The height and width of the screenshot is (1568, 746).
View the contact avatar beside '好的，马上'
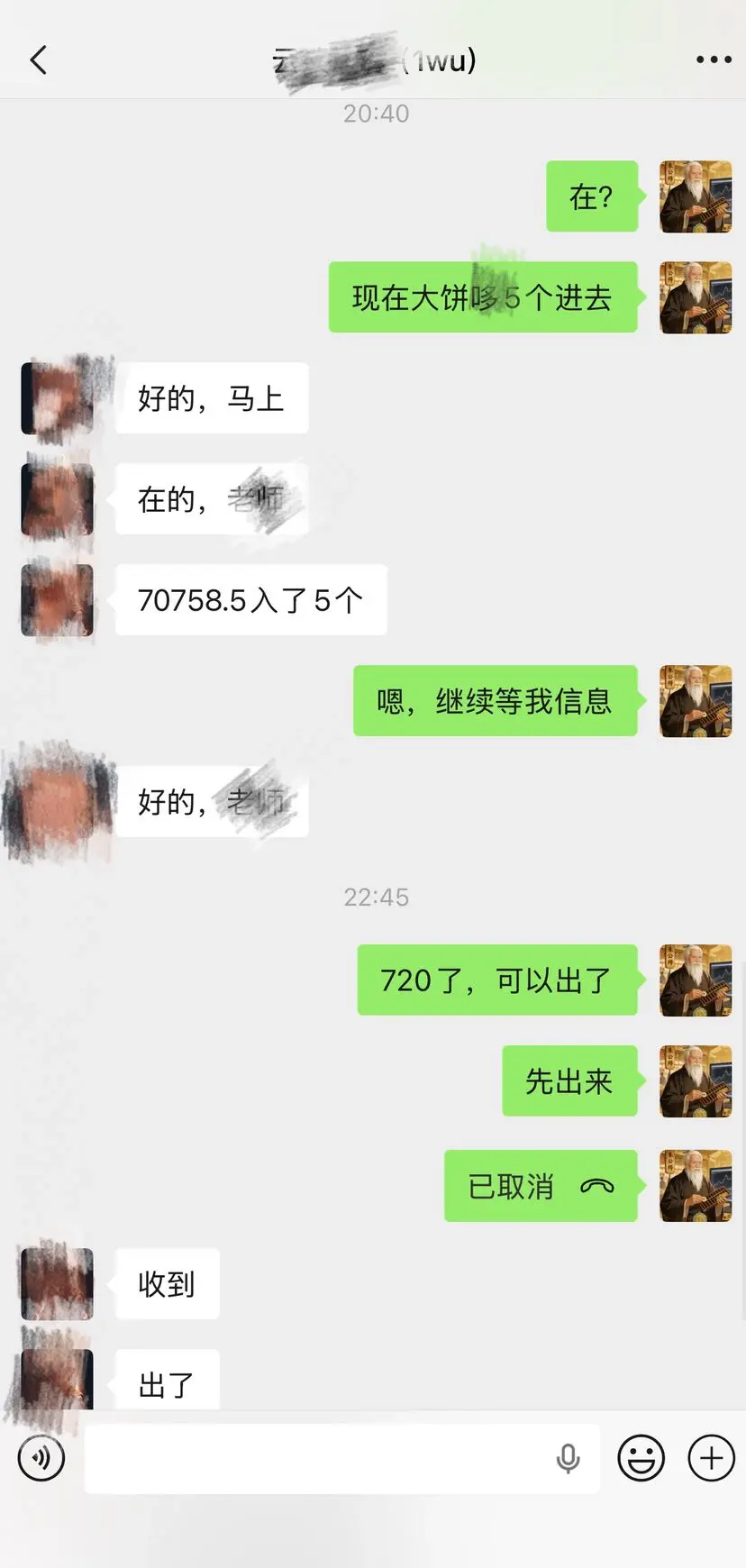tap(57, 398)
